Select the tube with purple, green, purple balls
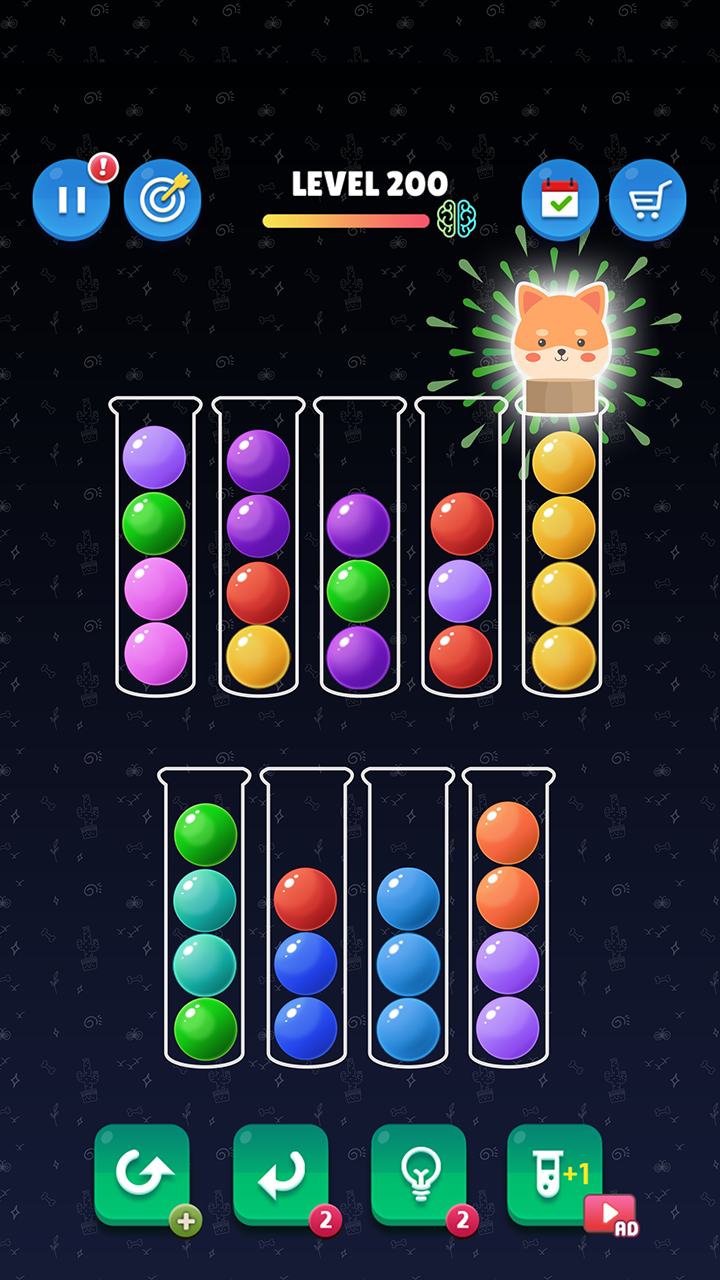Screen dimensions: 720x1280 coord(359,546)
